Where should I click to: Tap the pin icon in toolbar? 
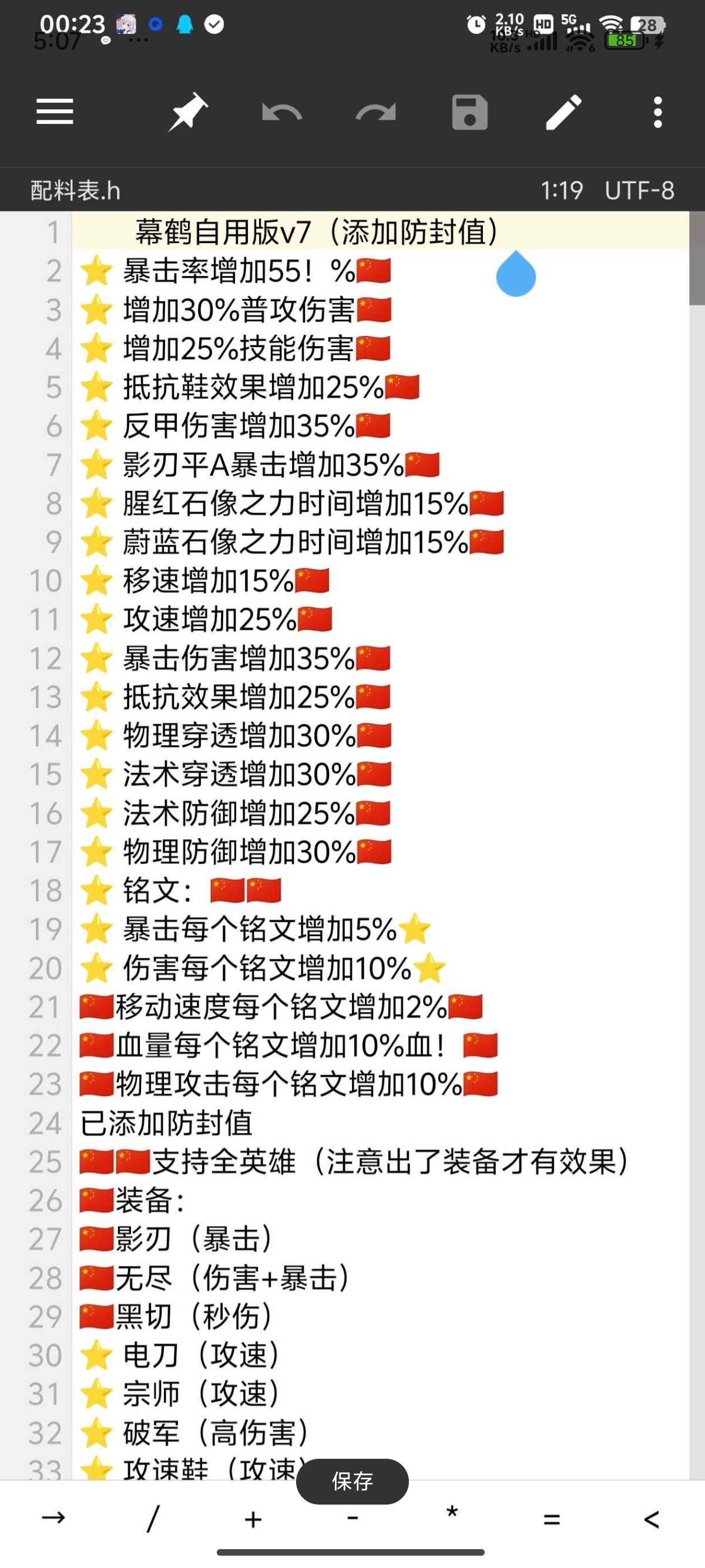(x=187, y=112)
